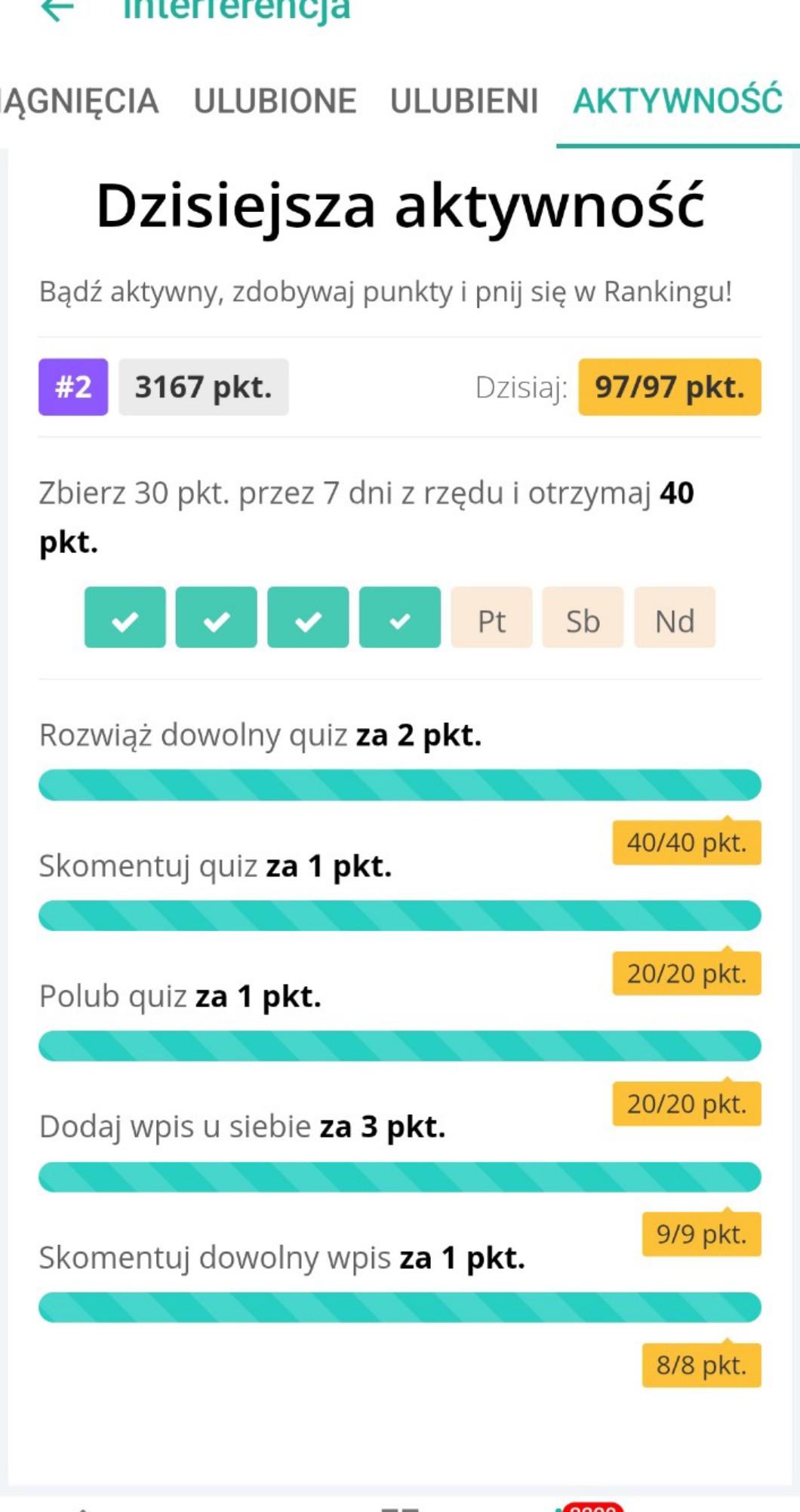The image size is (800, 1512).
Task: Switch to the Ulubieni tab
Action: 463,101
